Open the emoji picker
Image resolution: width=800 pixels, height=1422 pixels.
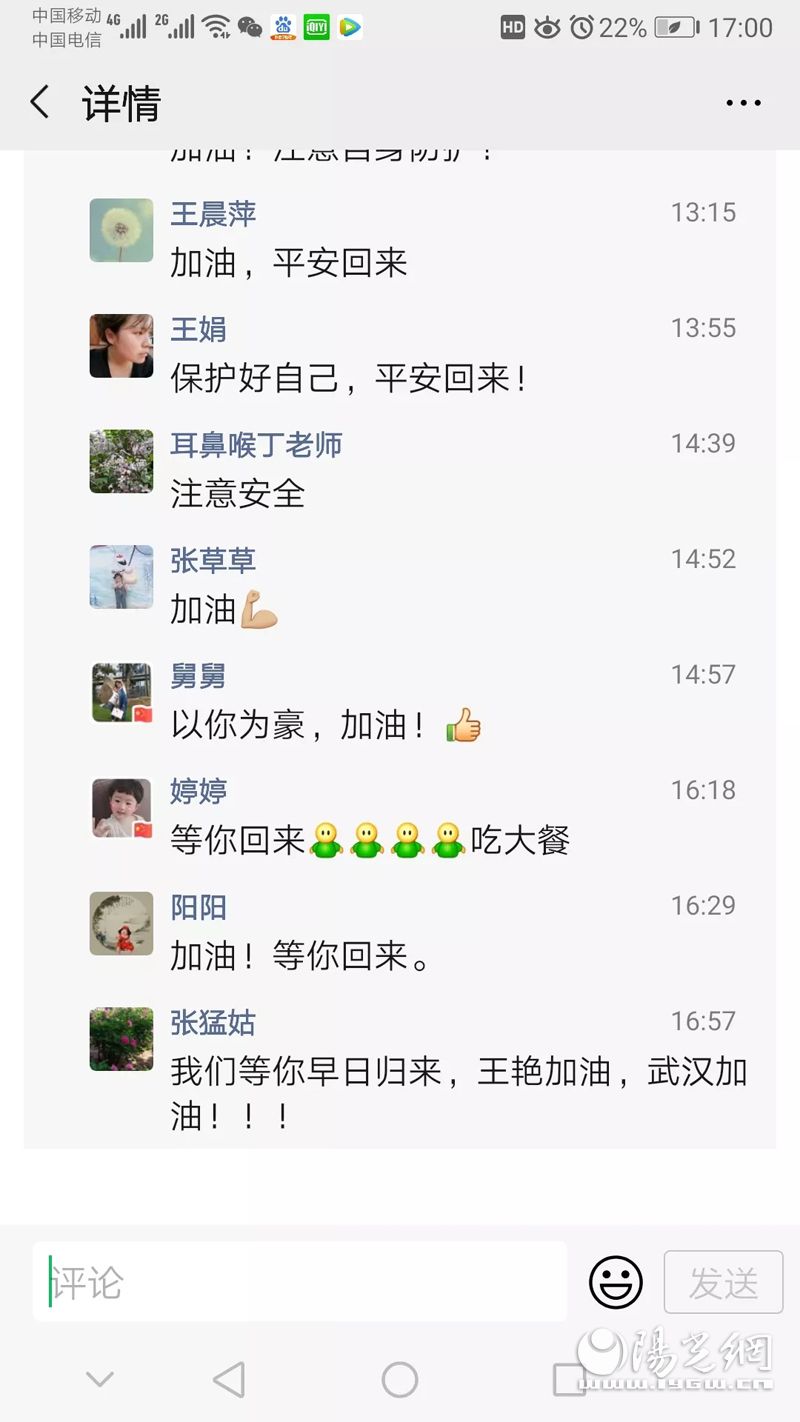pyautogui.click(x=615, y=1282)
